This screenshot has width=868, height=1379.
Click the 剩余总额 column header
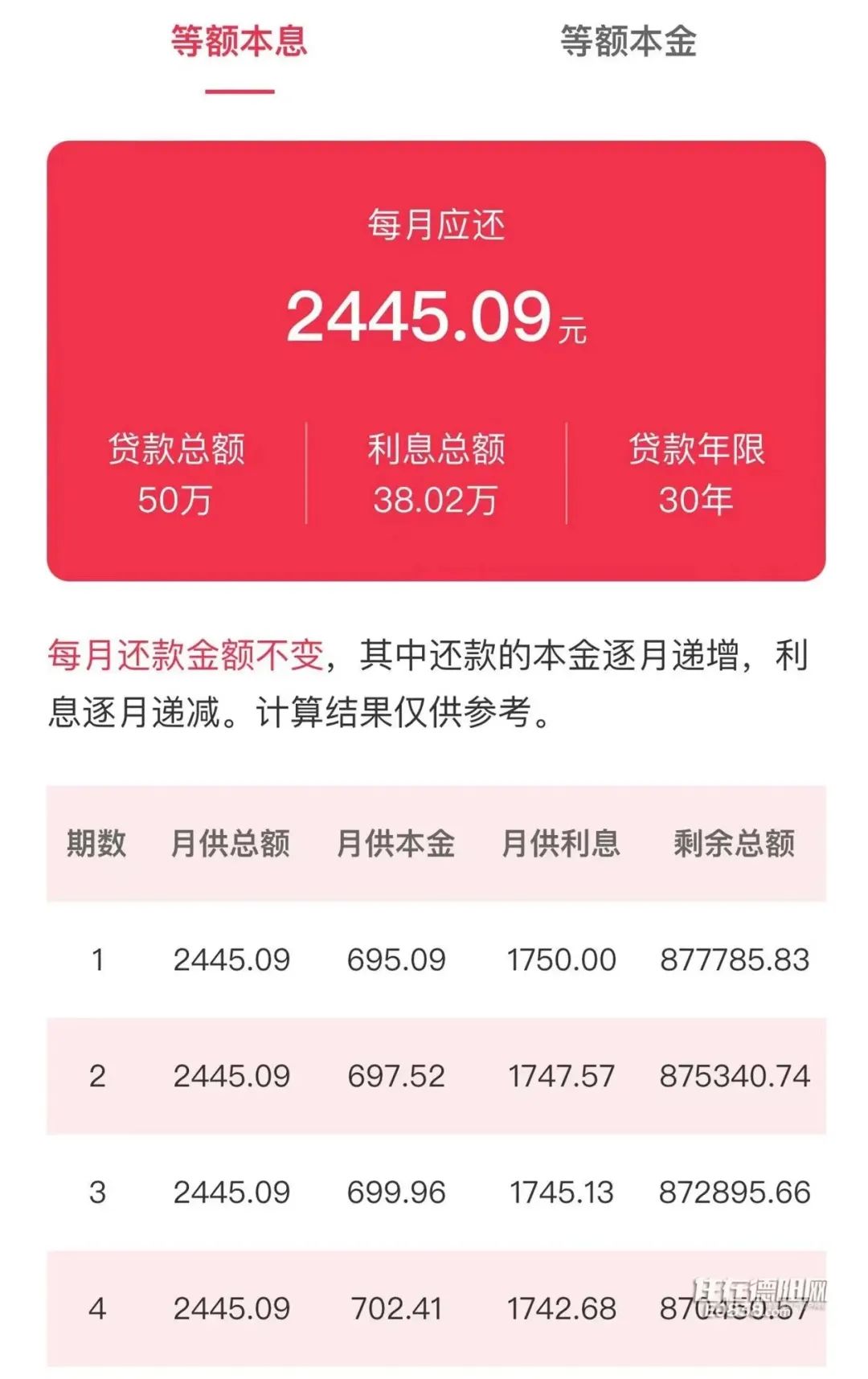pos(733,842)
